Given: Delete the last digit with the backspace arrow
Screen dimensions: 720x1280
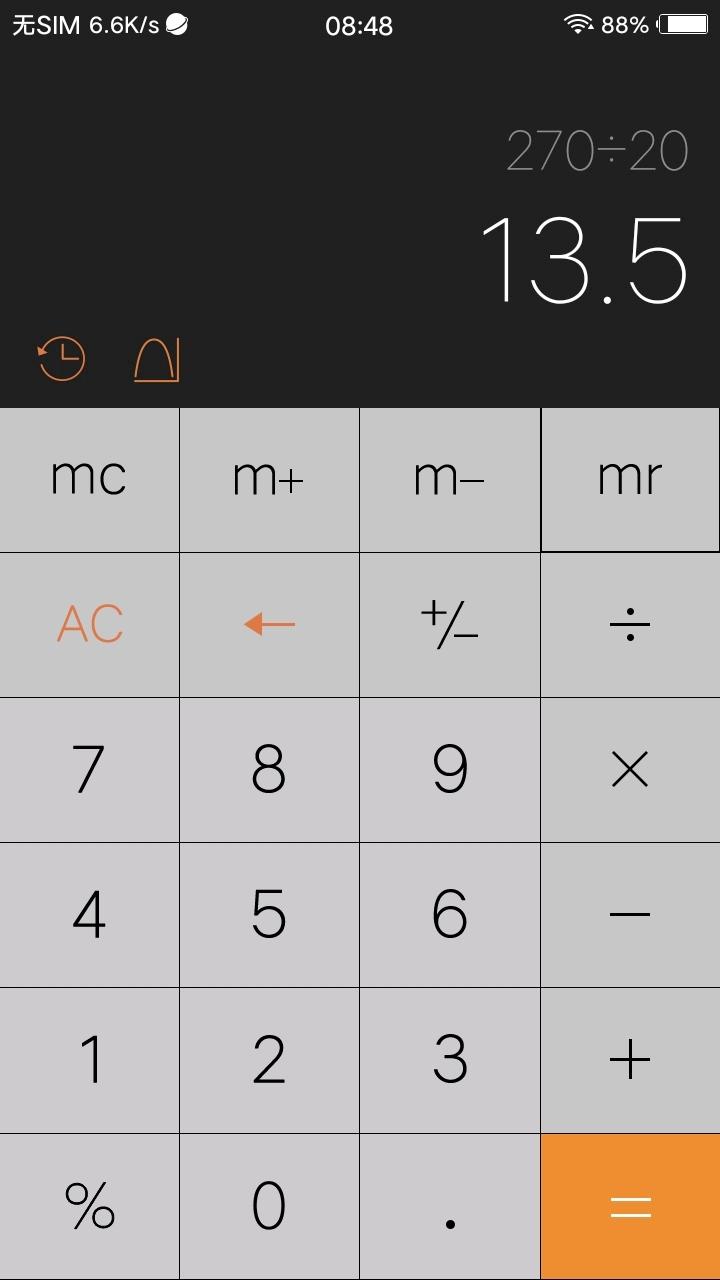Looking at the screenshot, I should click(269, 625).
